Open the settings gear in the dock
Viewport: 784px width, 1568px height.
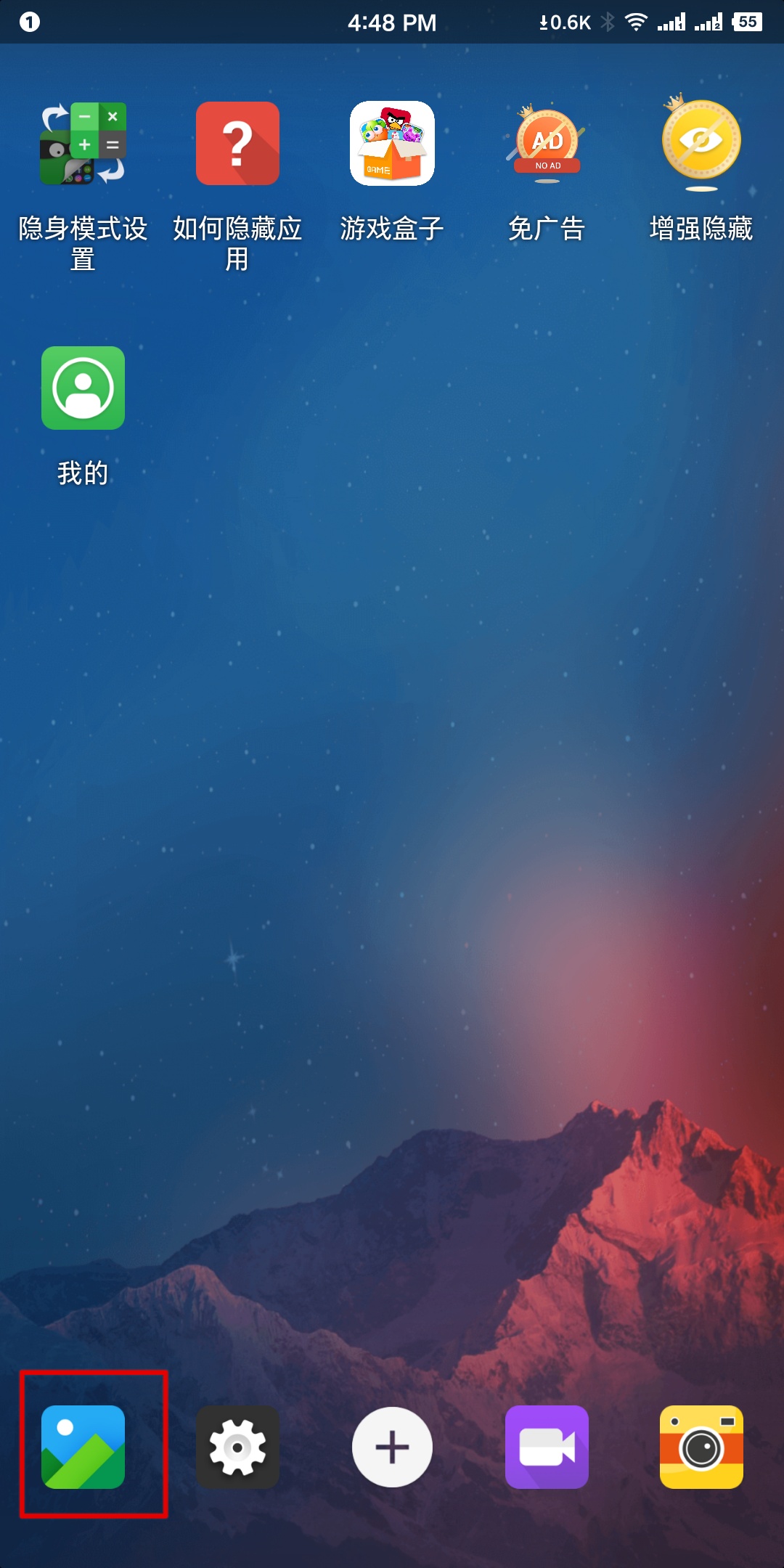pos(237,1447)
